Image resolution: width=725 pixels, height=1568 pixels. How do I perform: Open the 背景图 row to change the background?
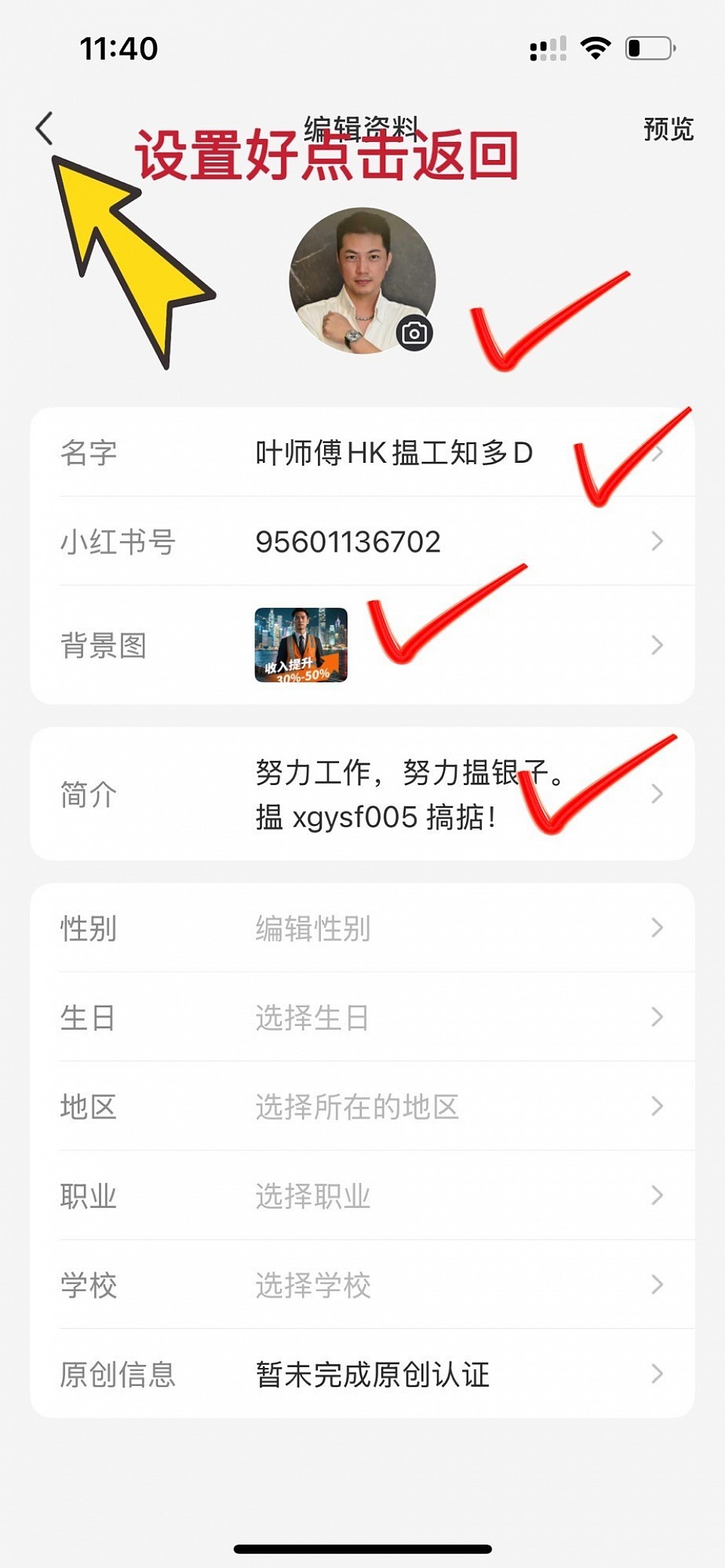point(362,645)
